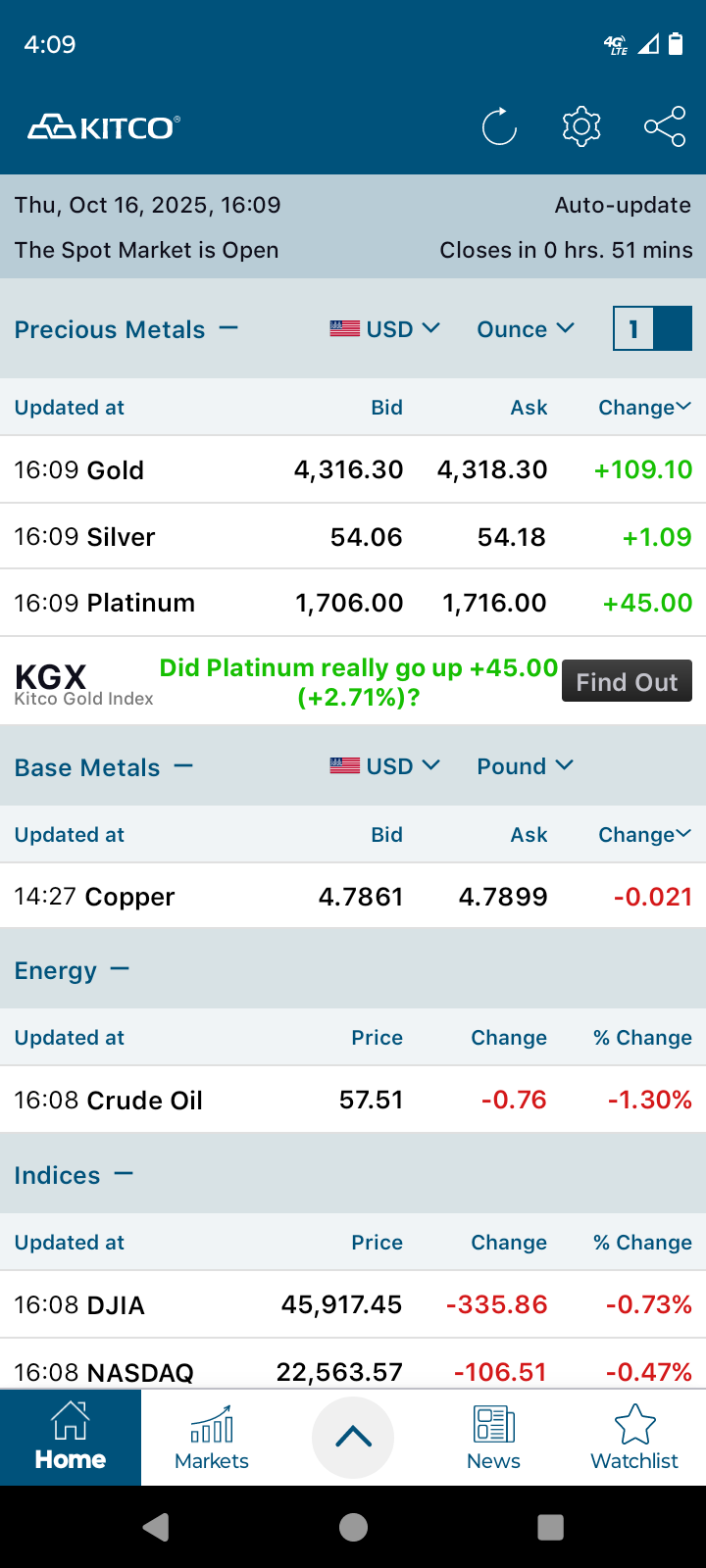The height and width of the screenshot is (1568, 706).
Task: Open the Gold price row
Action: (x=353, y=469)
